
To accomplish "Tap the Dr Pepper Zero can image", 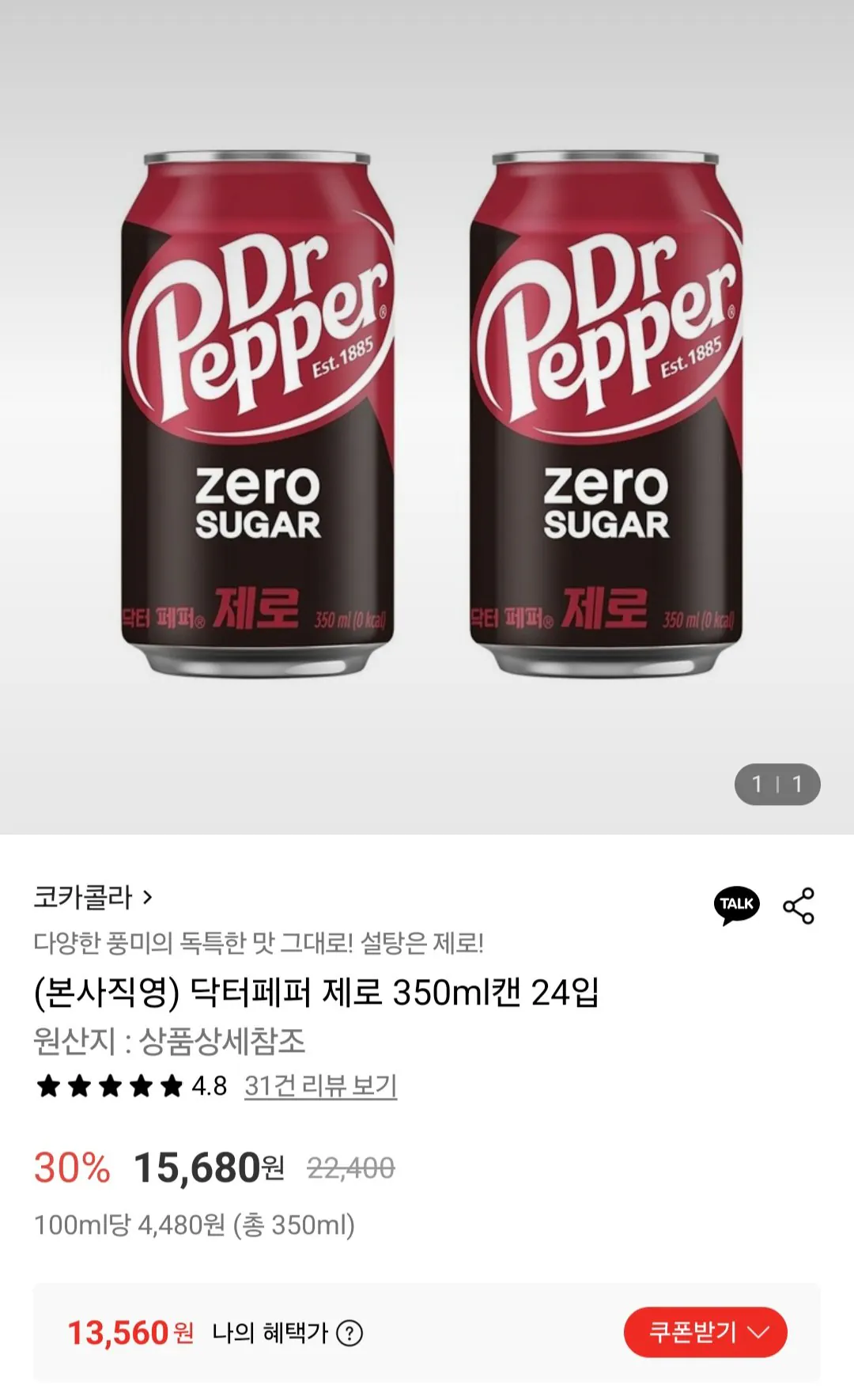I will 261,403.
